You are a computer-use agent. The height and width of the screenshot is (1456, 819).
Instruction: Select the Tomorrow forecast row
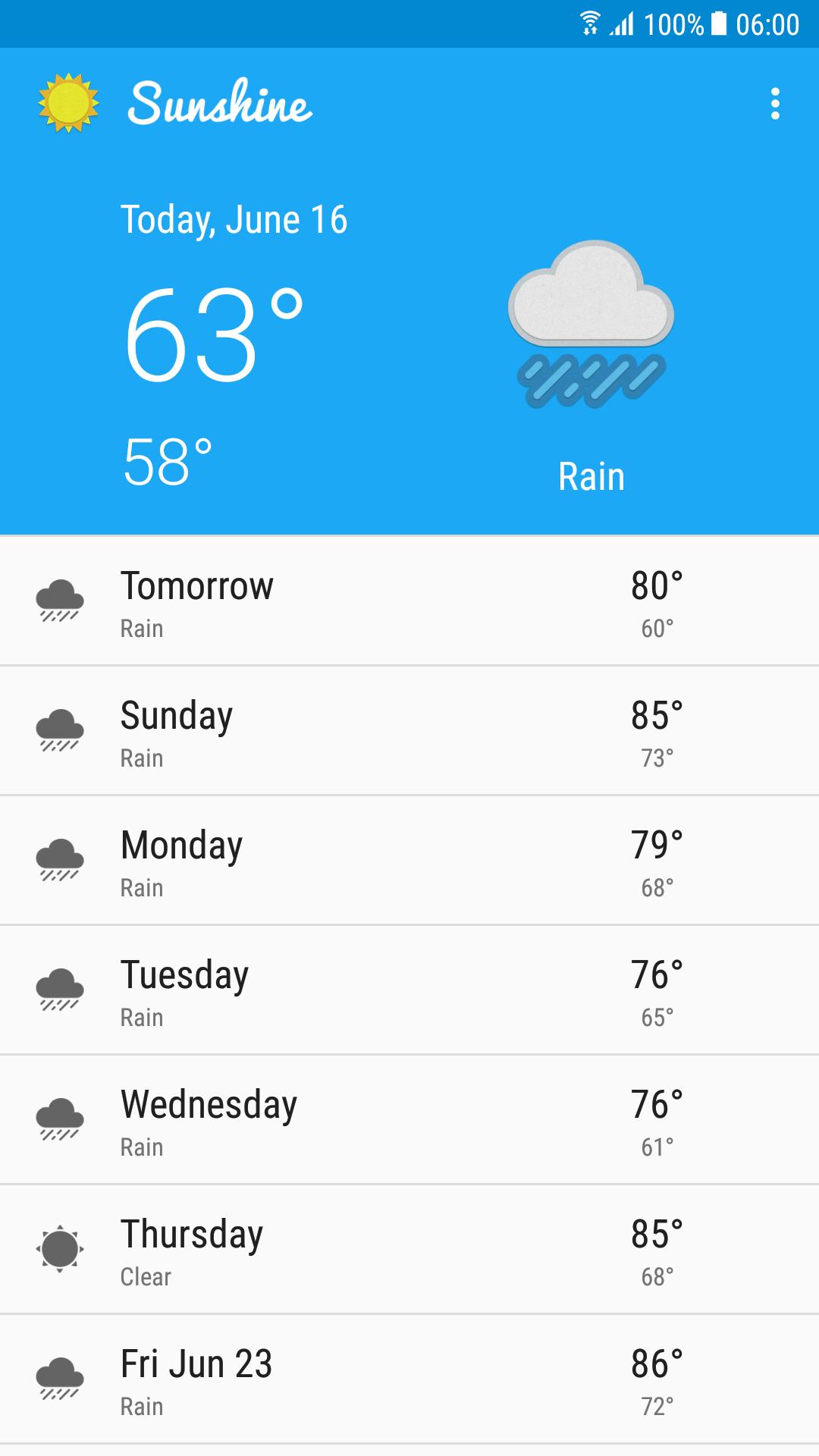409,601
